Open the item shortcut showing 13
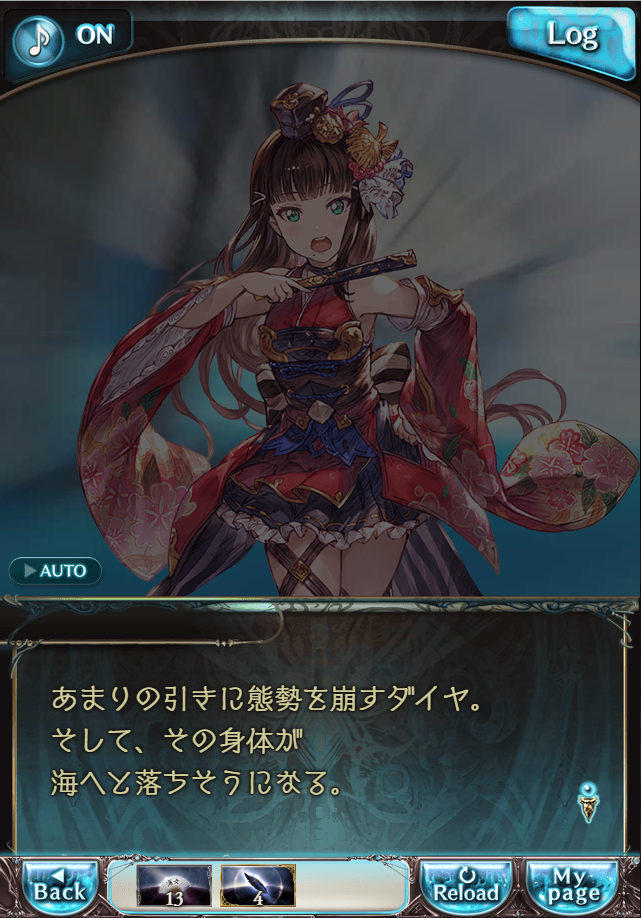Viewport: 641px width, 918px height. click(x=174, y=885)
